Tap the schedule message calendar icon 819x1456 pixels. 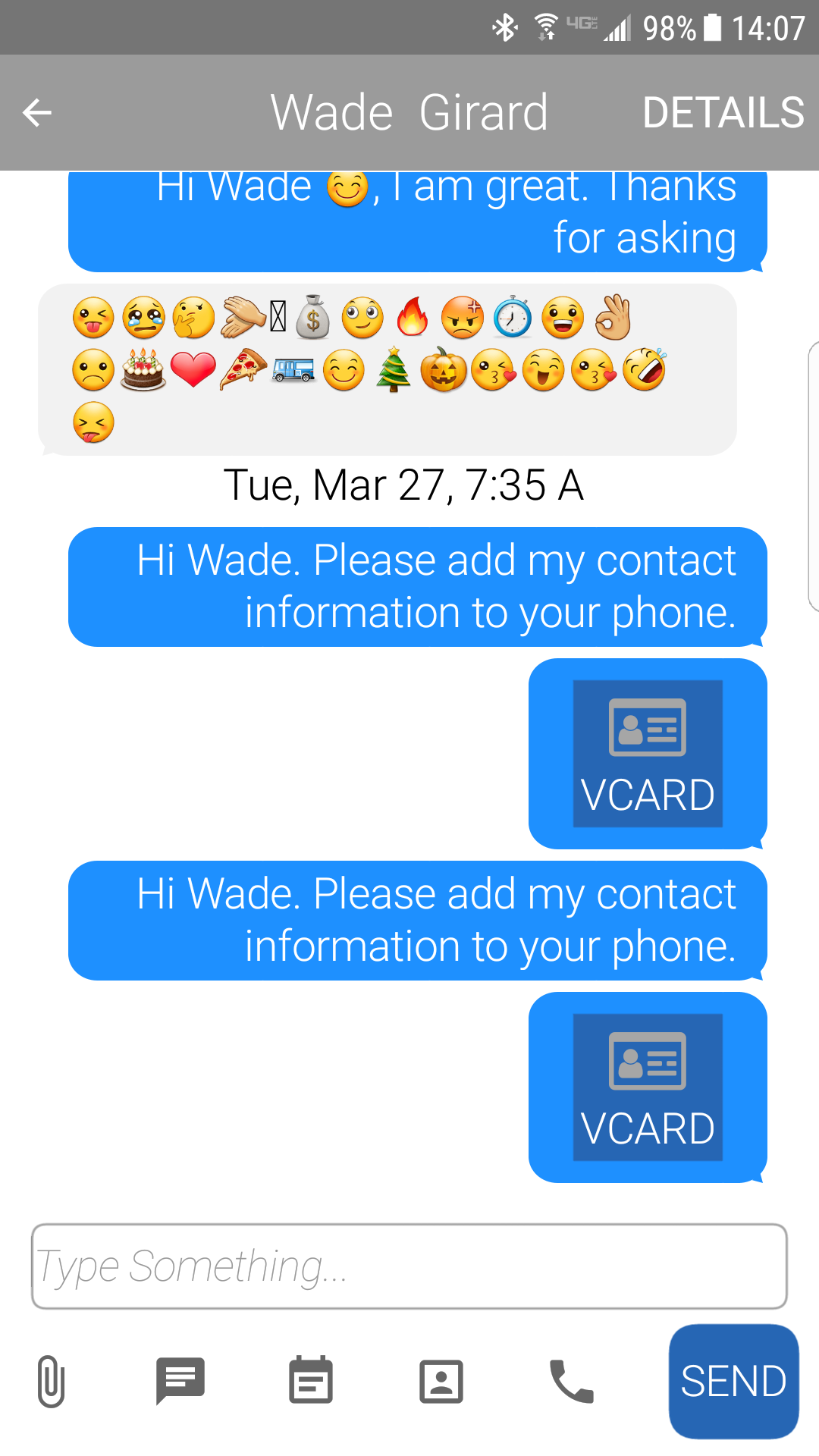click(311, 1380)
